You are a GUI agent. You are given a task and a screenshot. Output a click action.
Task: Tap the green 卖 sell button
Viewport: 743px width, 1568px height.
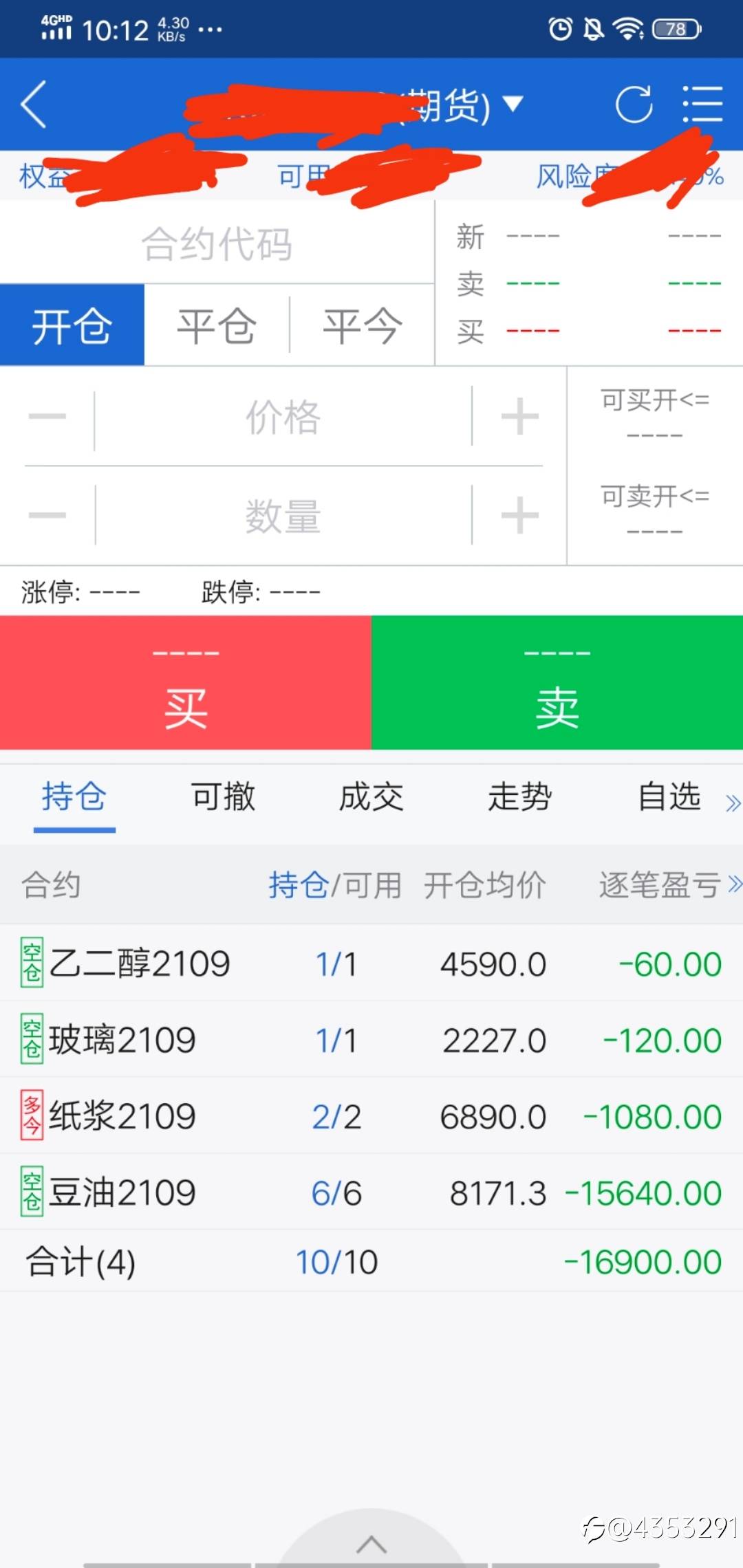tap(557, 683)
